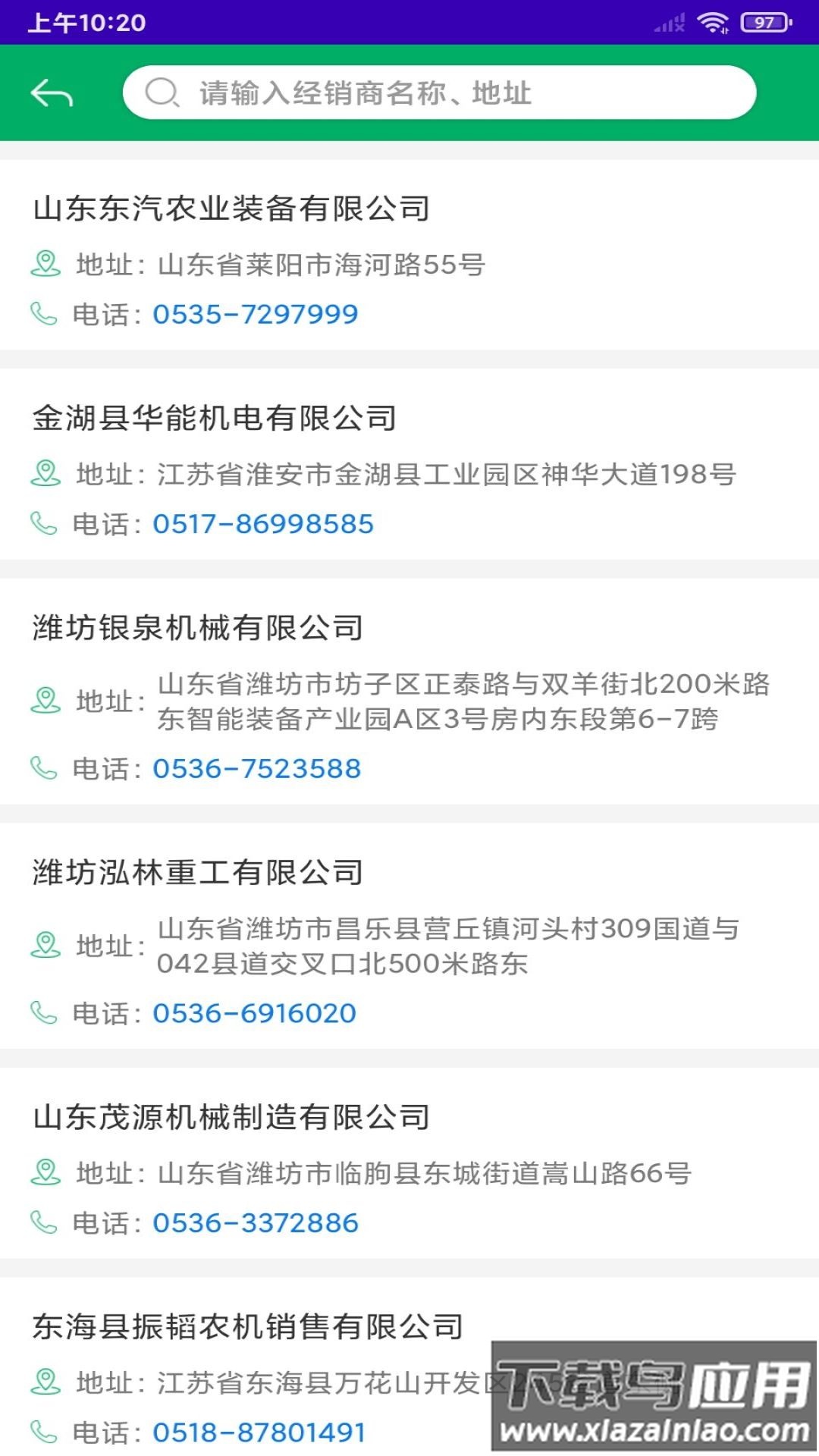This screenshot has width=819, height=1456.
Task: Click the location pin for 山东茂源机械制造有限公司
Action: pyautogui.click(x=44, y=1172)
